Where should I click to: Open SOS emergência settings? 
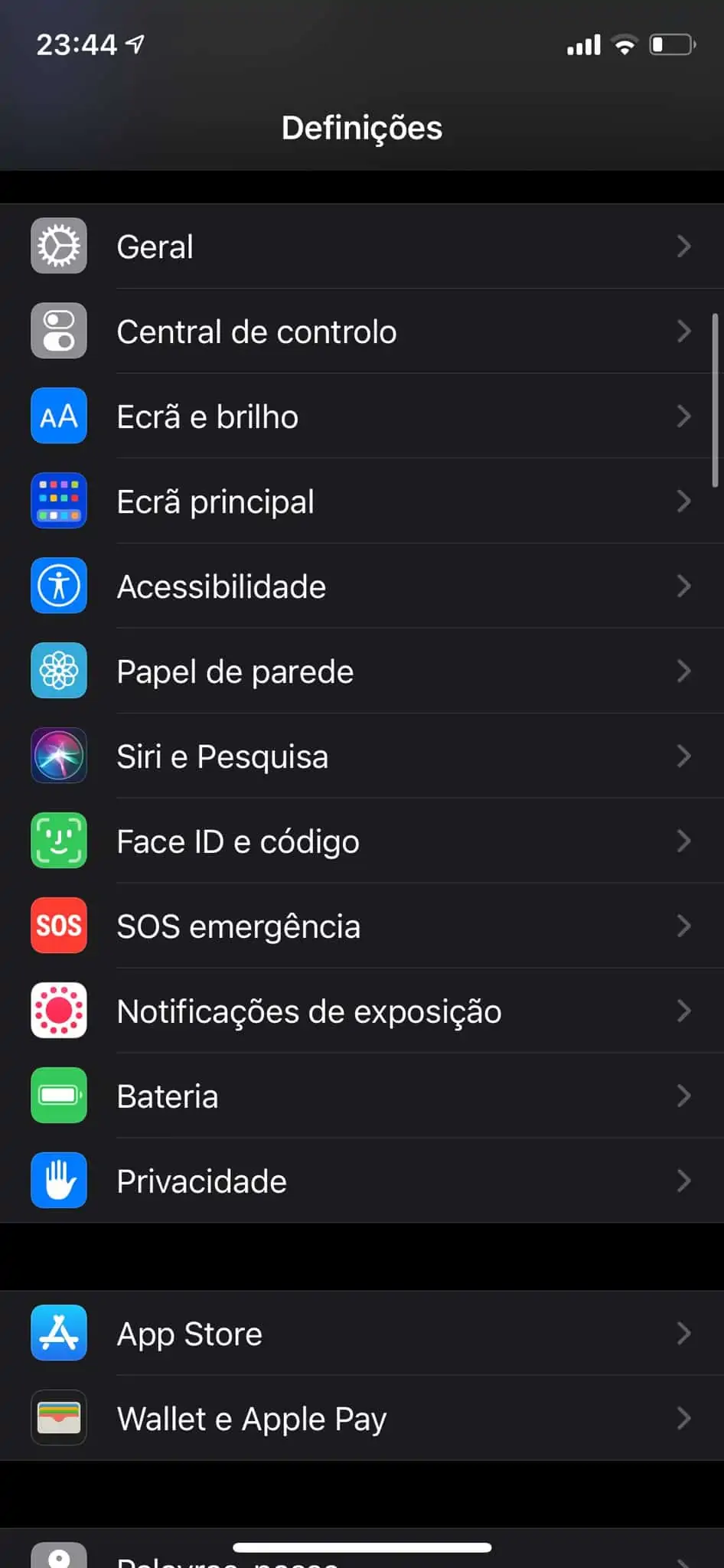pos(361,926)
